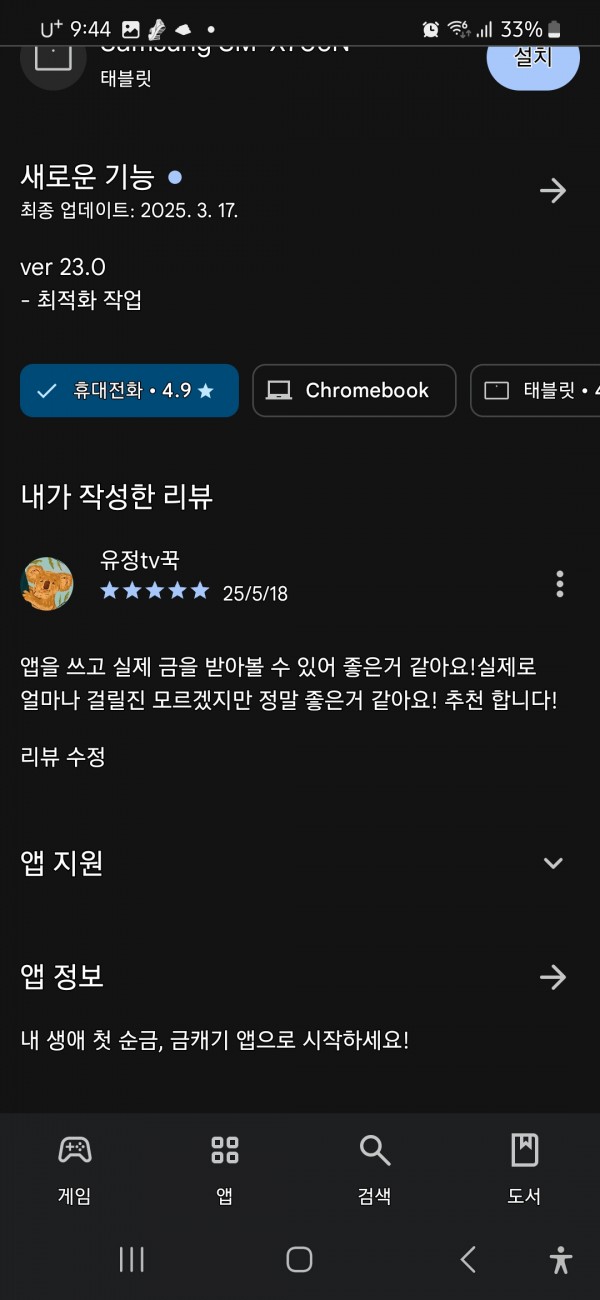600x1300 pixels.
Task: Switch to the 게임 tab
Action: (x=75, y=1169)
